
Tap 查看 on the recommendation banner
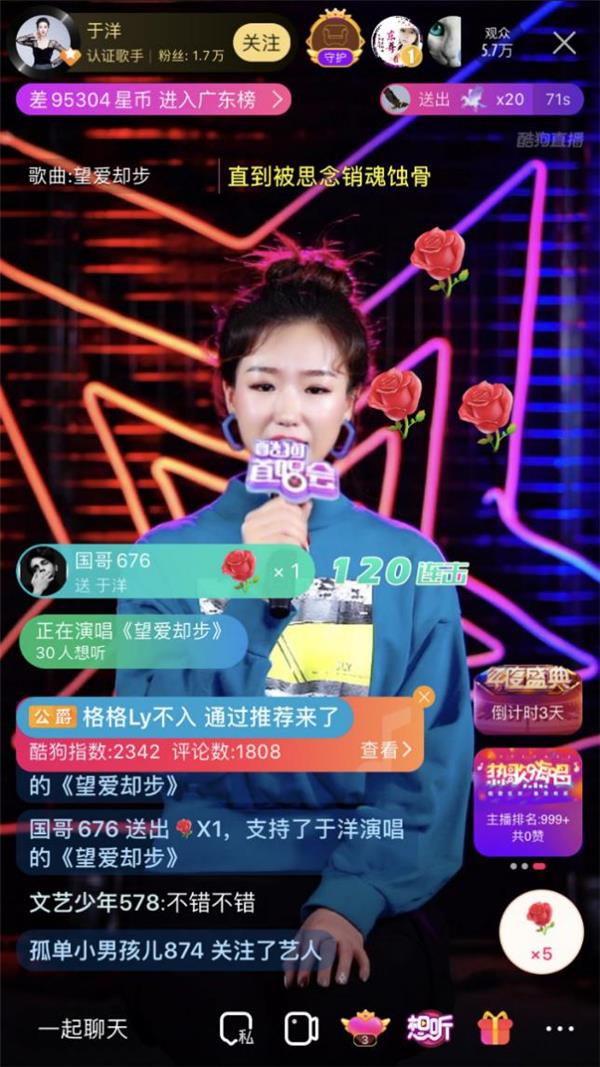[x=385, y=750]
